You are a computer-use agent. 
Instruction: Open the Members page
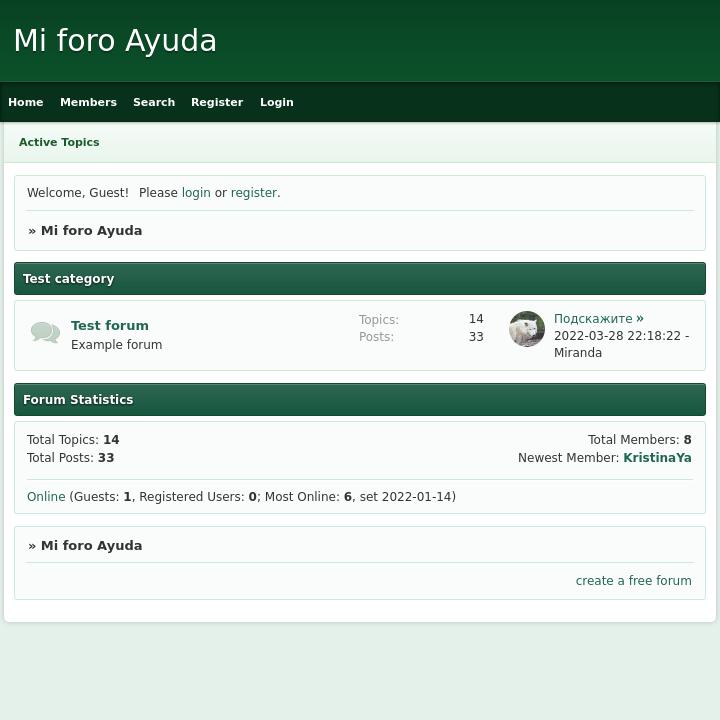pos(88,102)
